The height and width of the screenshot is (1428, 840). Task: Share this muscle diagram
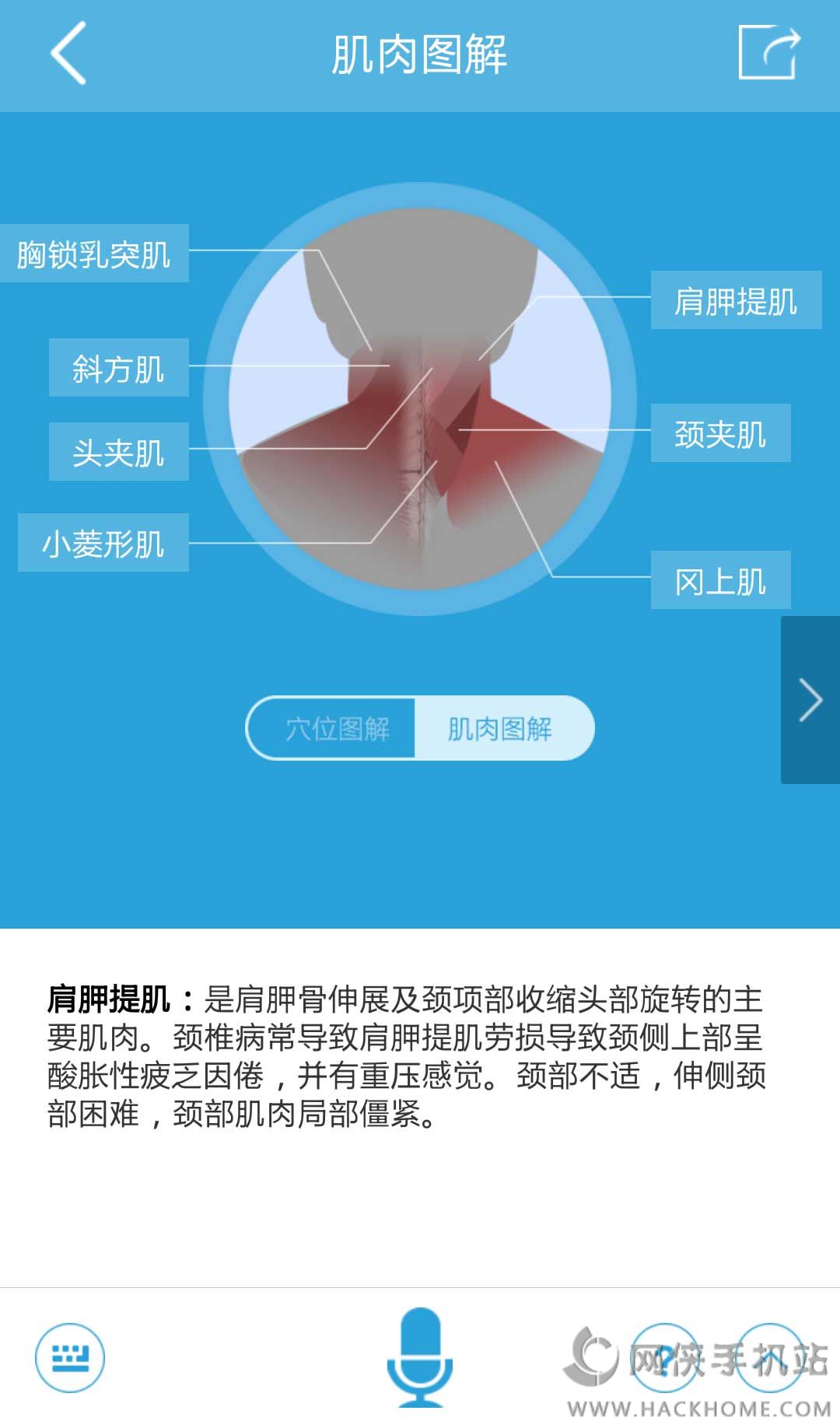(x=768, y=52)
